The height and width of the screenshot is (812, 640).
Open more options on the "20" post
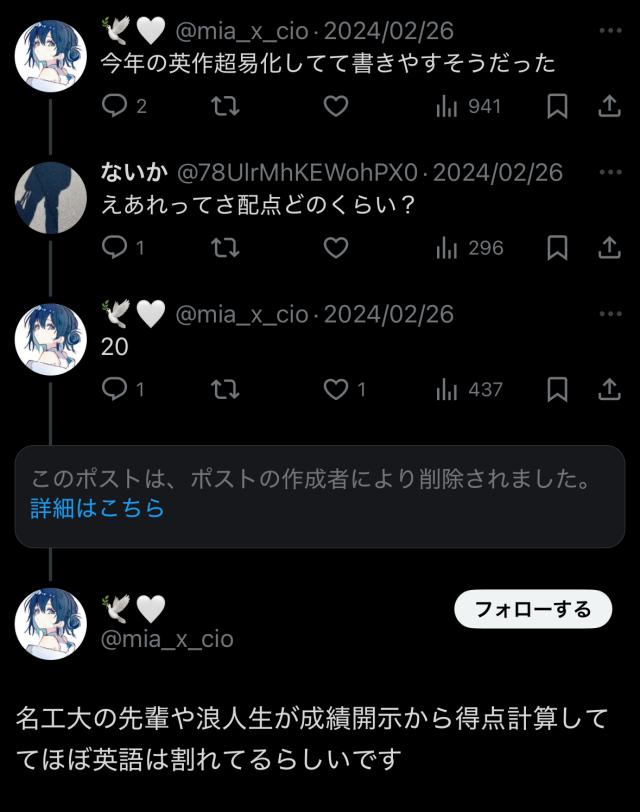(x=609, y=314)
